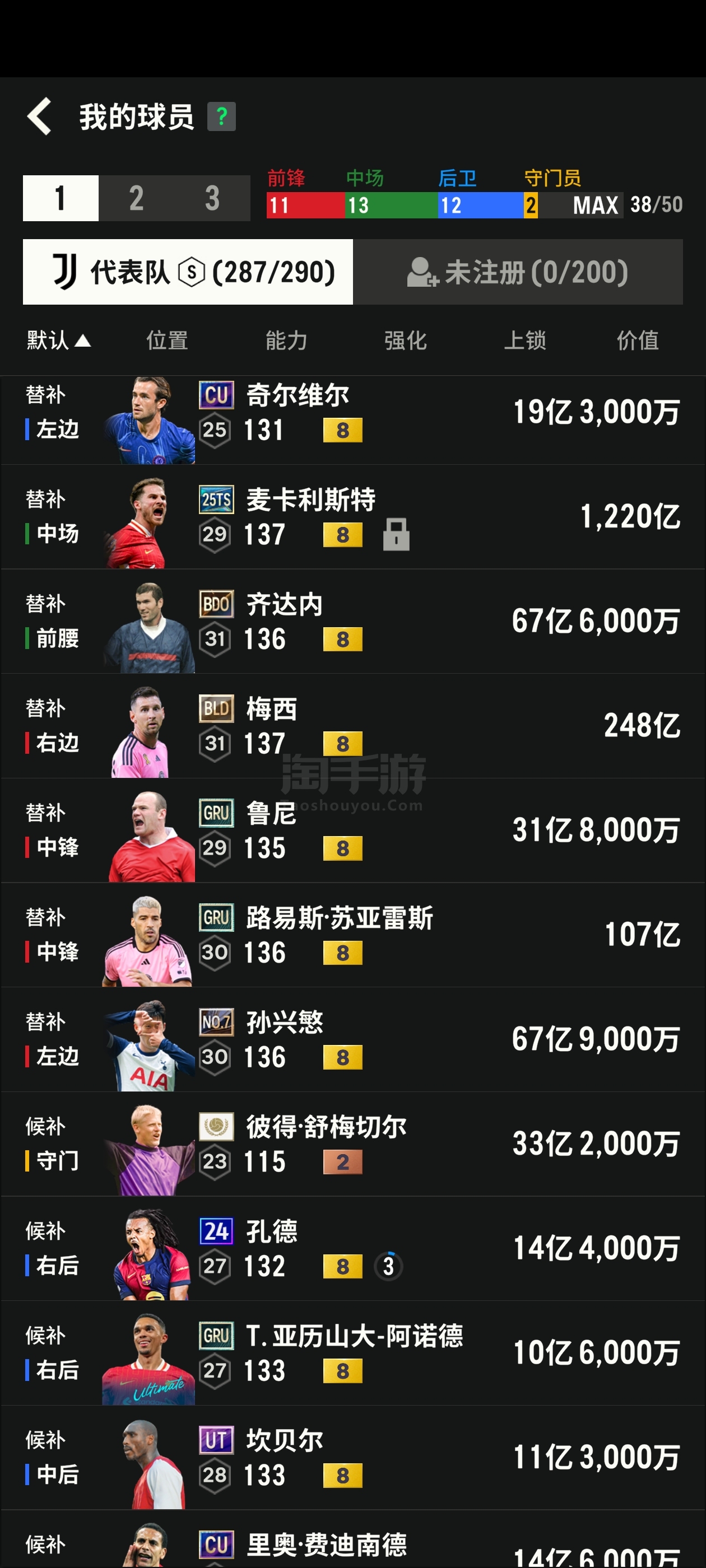Open the green question mark help

[x=221, y=116]
